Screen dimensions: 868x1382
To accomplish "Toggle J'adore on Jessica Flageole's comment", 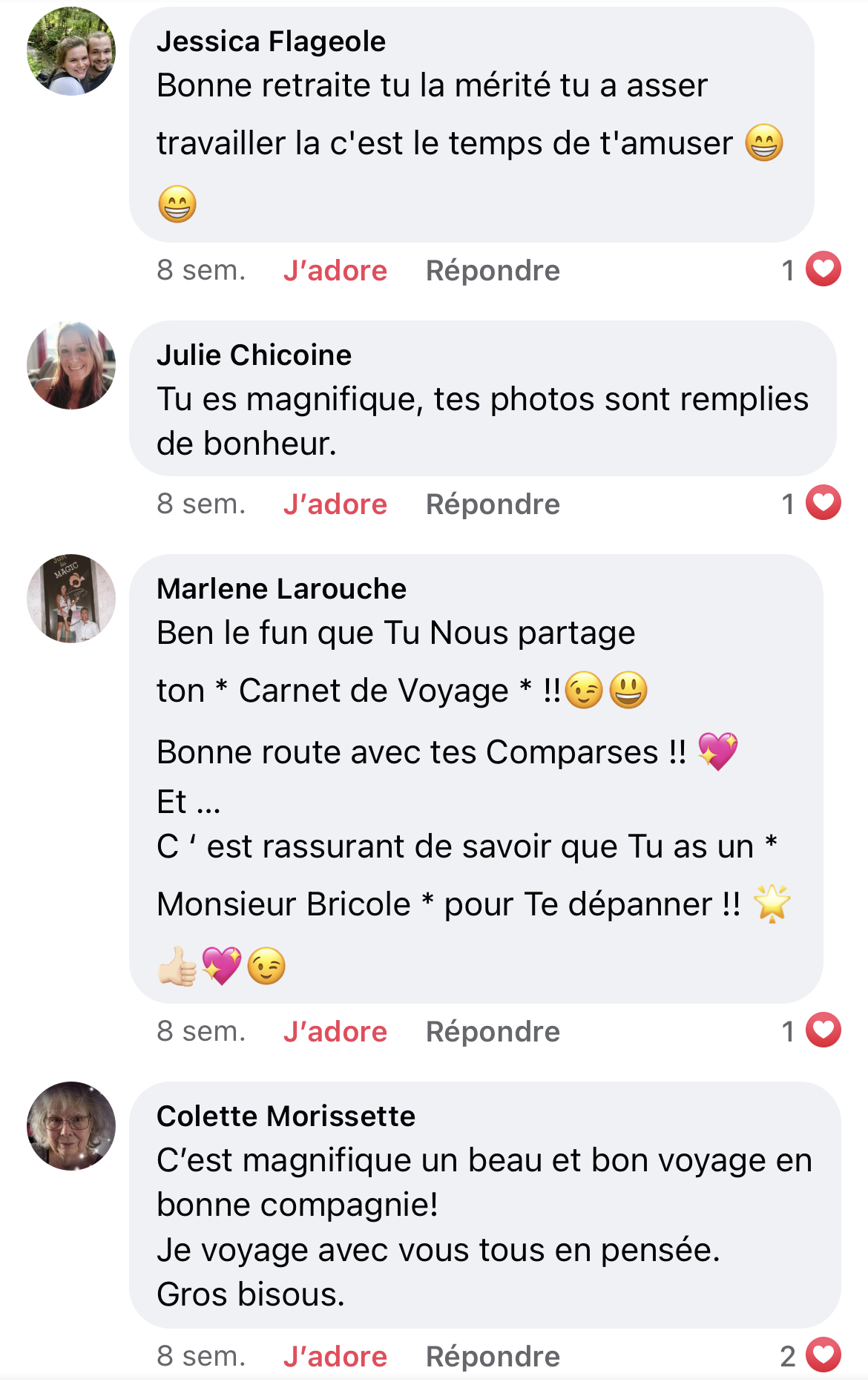I will tap(335, 271).
